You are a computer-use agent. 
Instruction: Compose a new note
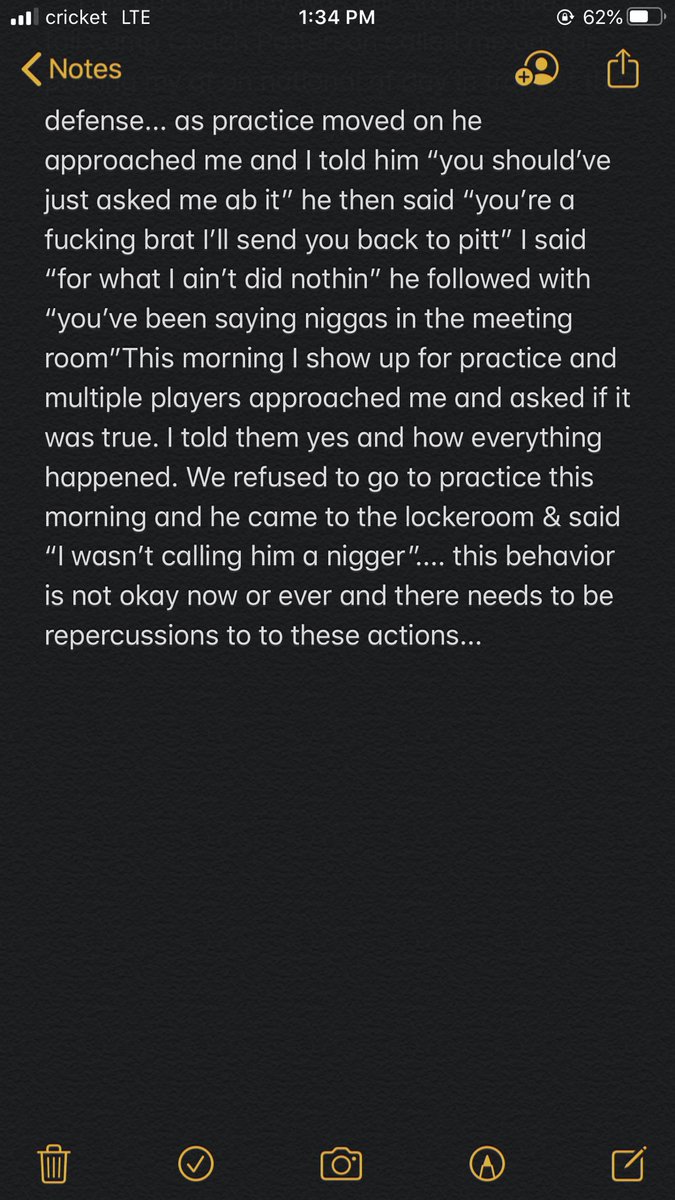[x=628, y=1163]
